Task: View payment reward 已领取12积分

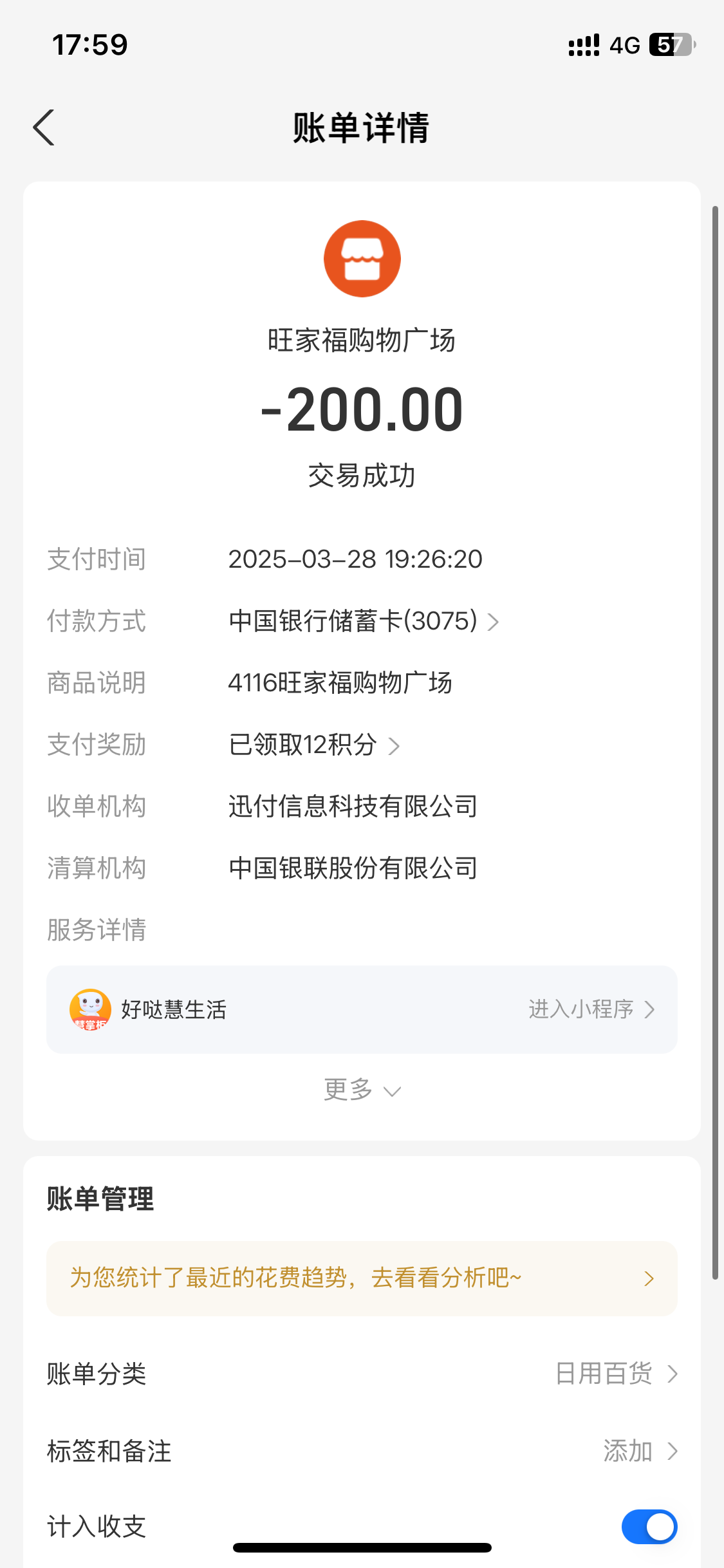Action: coord(314,745)
